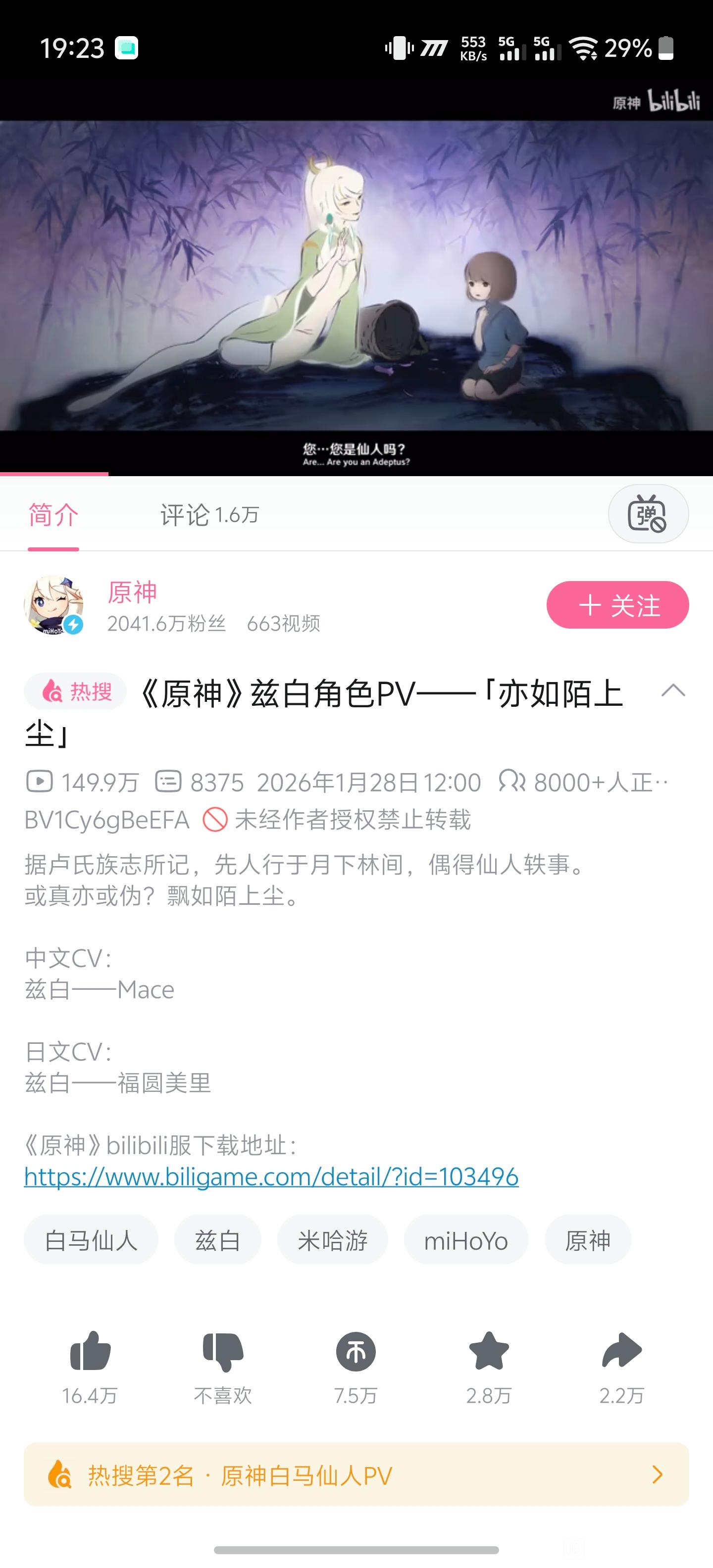Switch to the 评论 comments tab

(x=210, y=514)
